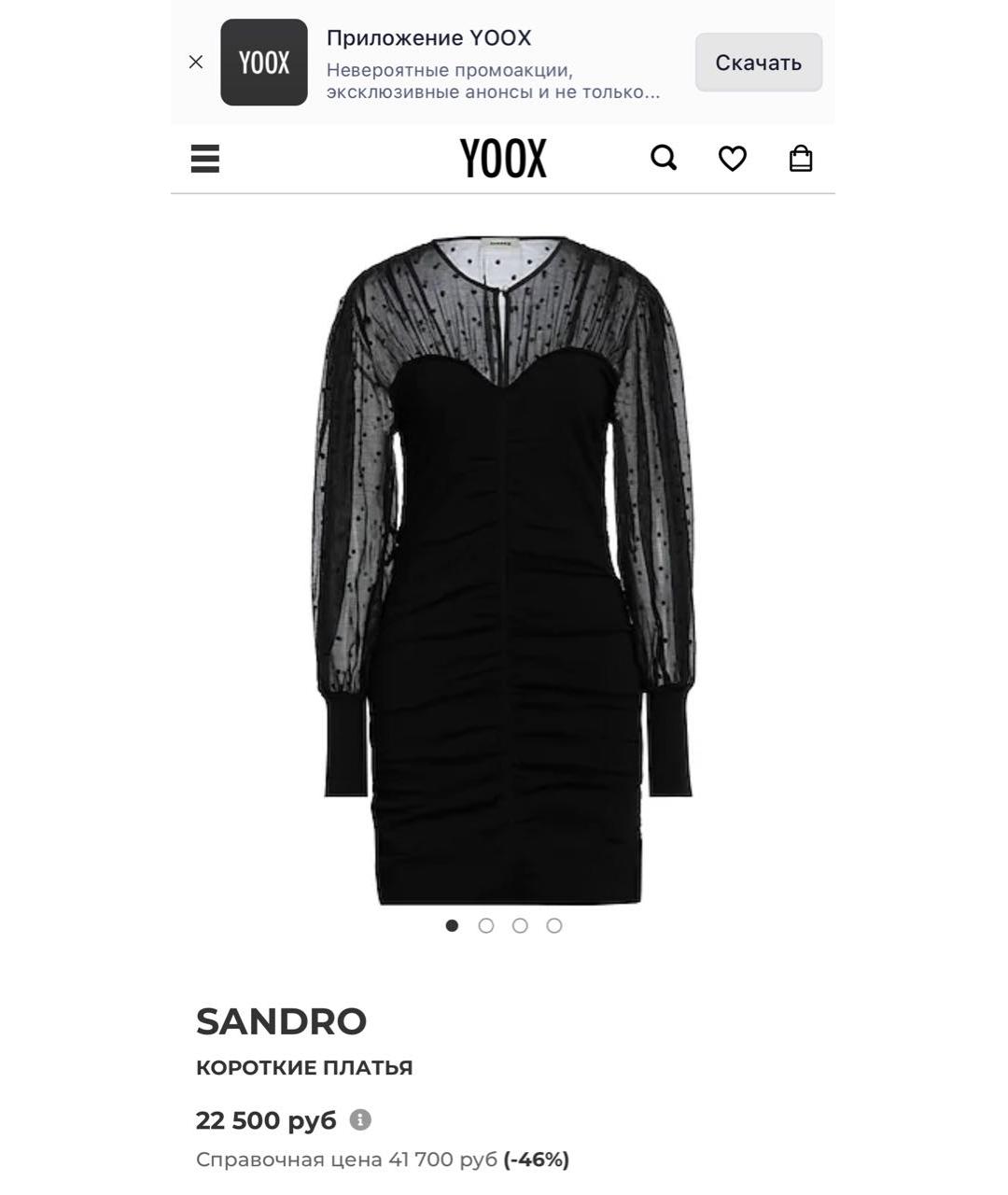Open the wishlist heart icon
Image resolution: width=1008 pixels, height=1195 pixels.
(732, 159)
